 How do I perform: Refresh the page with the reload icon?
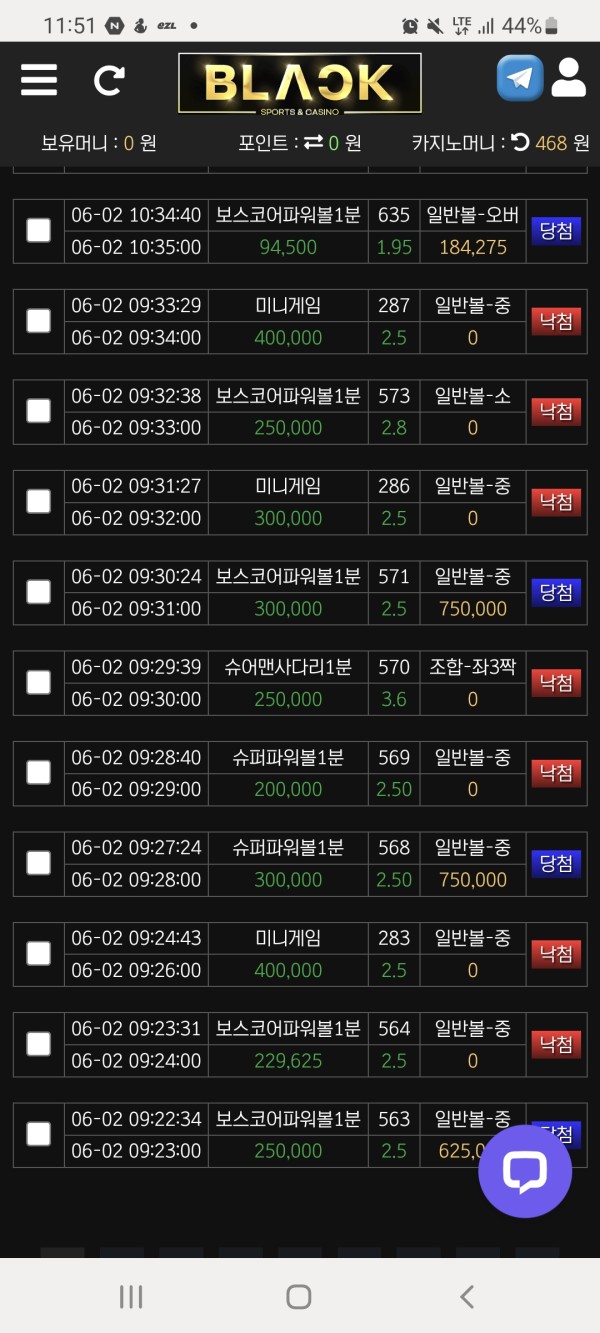[109, 80]
